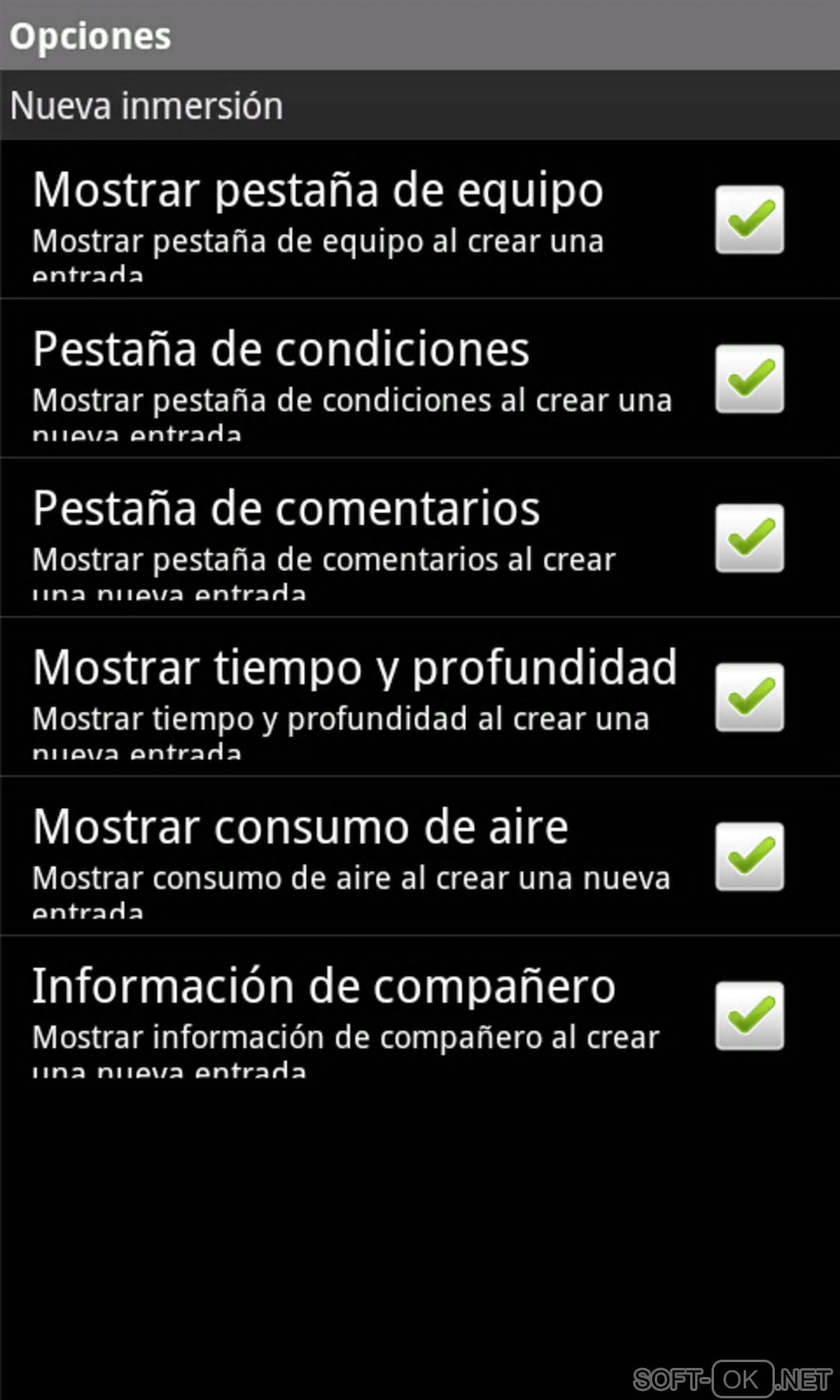
Task: Deselect Información de compañero checkbox
Action: click(749, 1015)
